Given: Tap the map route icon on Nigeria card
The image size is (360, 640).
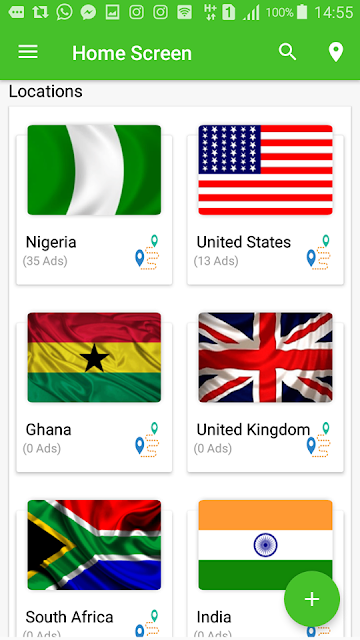Looking at the screenshot, I should click(147, 252).
